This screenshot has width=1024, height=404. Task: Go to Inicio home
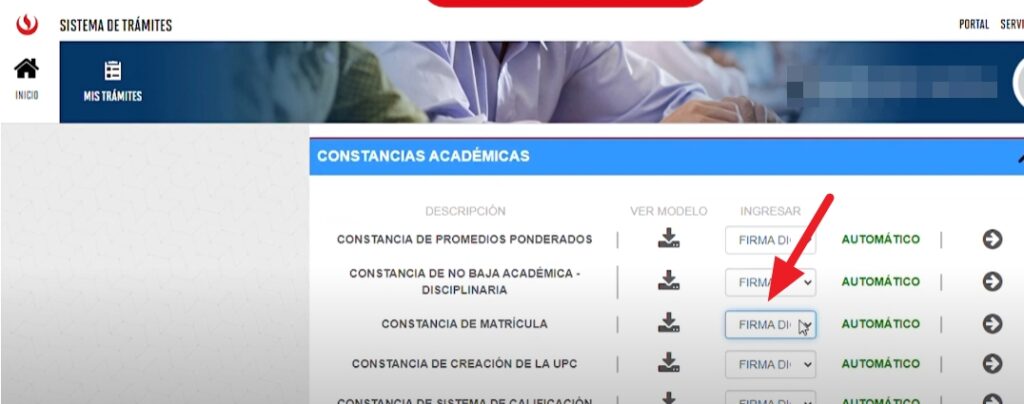click(x=26, y=78)
